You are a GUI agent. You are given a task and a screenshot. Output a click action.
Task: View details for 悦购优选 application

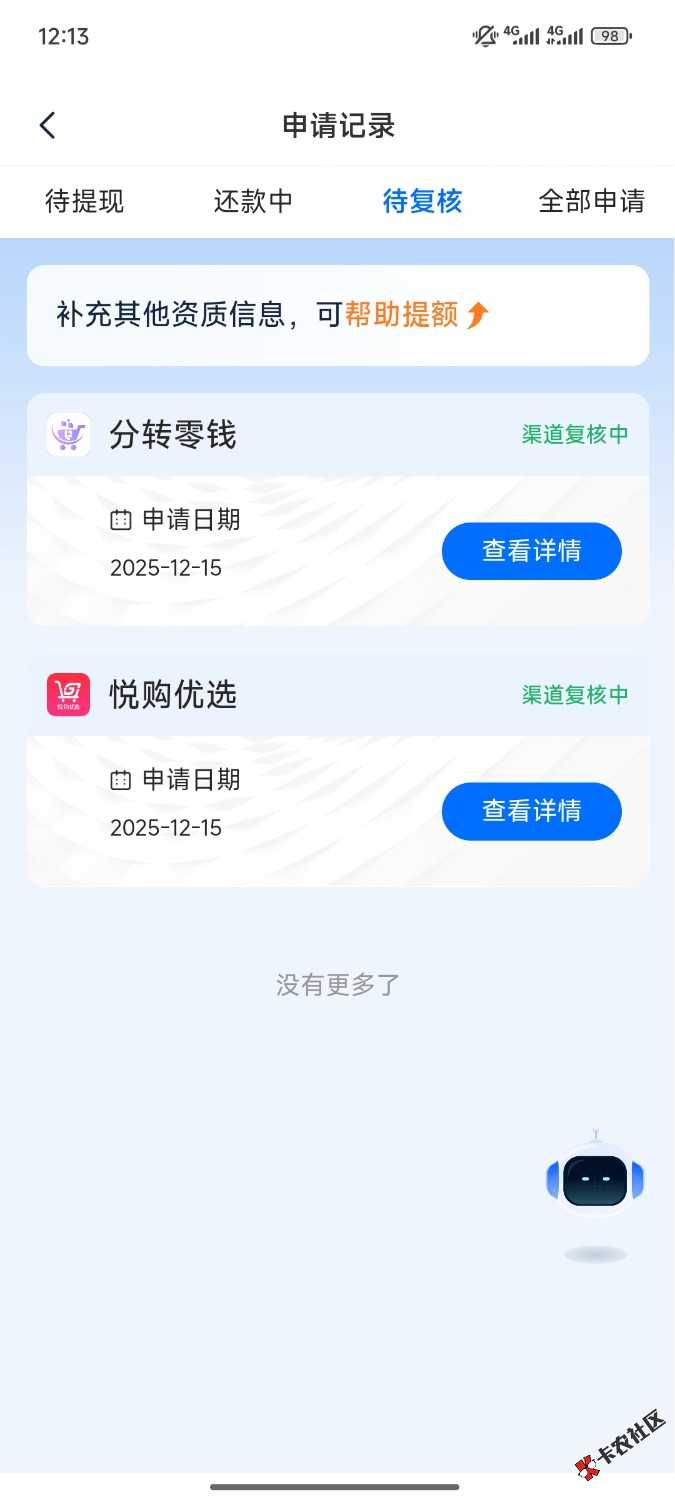point(531,811)
